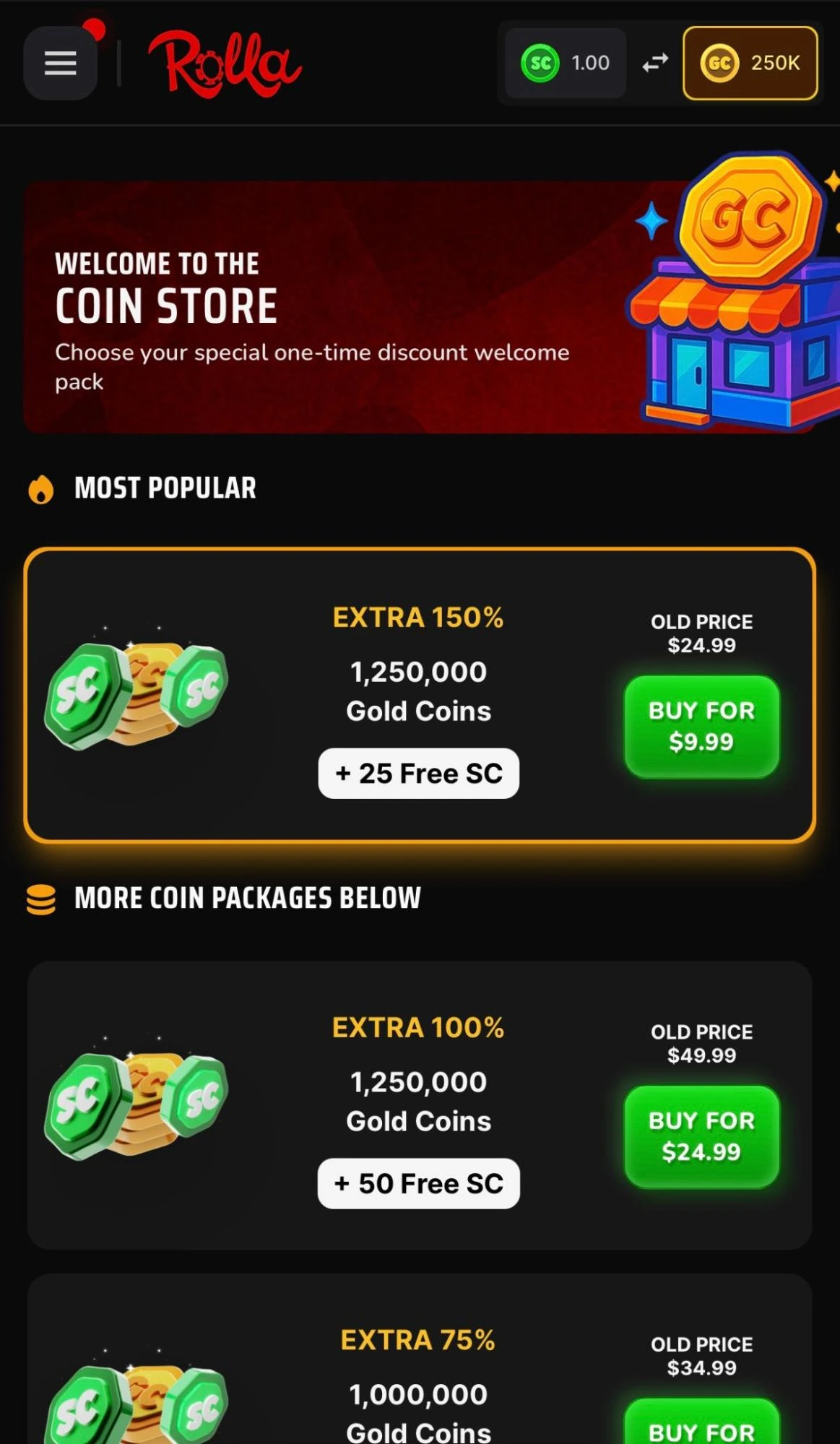Tap the coin swap arrows icon
Screen dimensions: 840x1444
click(x=655, y=64)
